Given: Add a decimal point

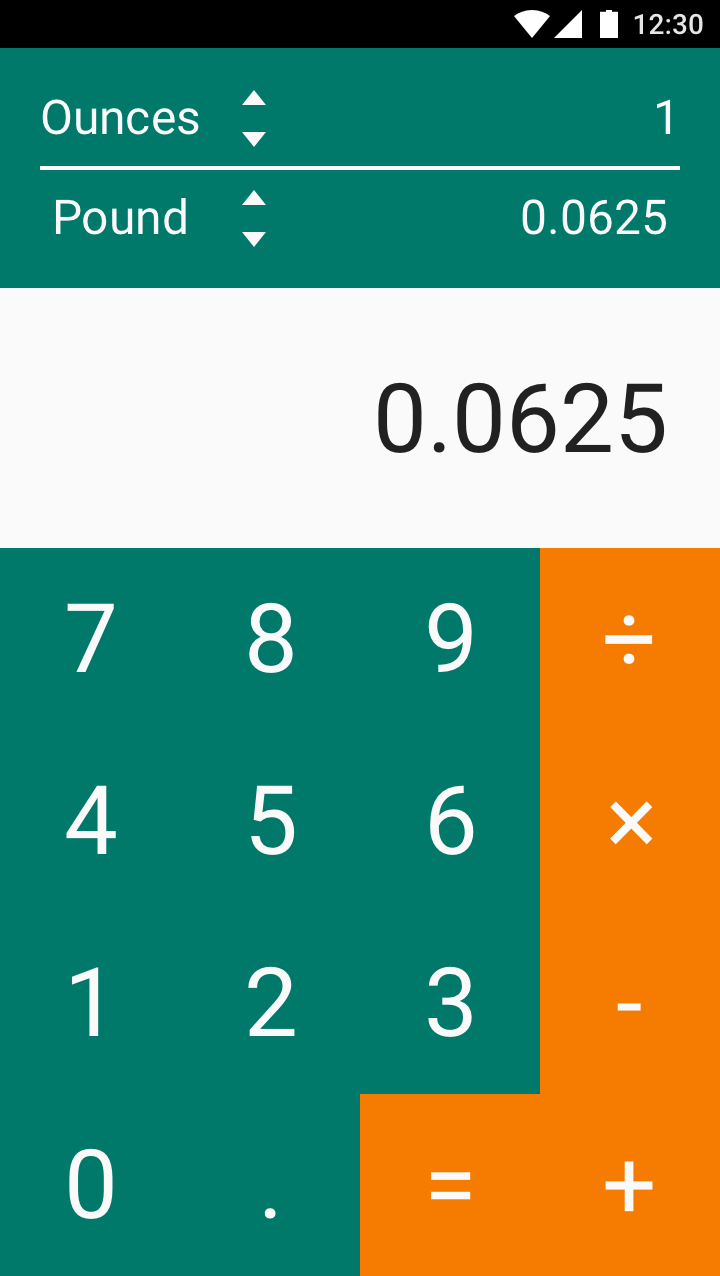Looking at the screenshot, I should (270, 1185).
